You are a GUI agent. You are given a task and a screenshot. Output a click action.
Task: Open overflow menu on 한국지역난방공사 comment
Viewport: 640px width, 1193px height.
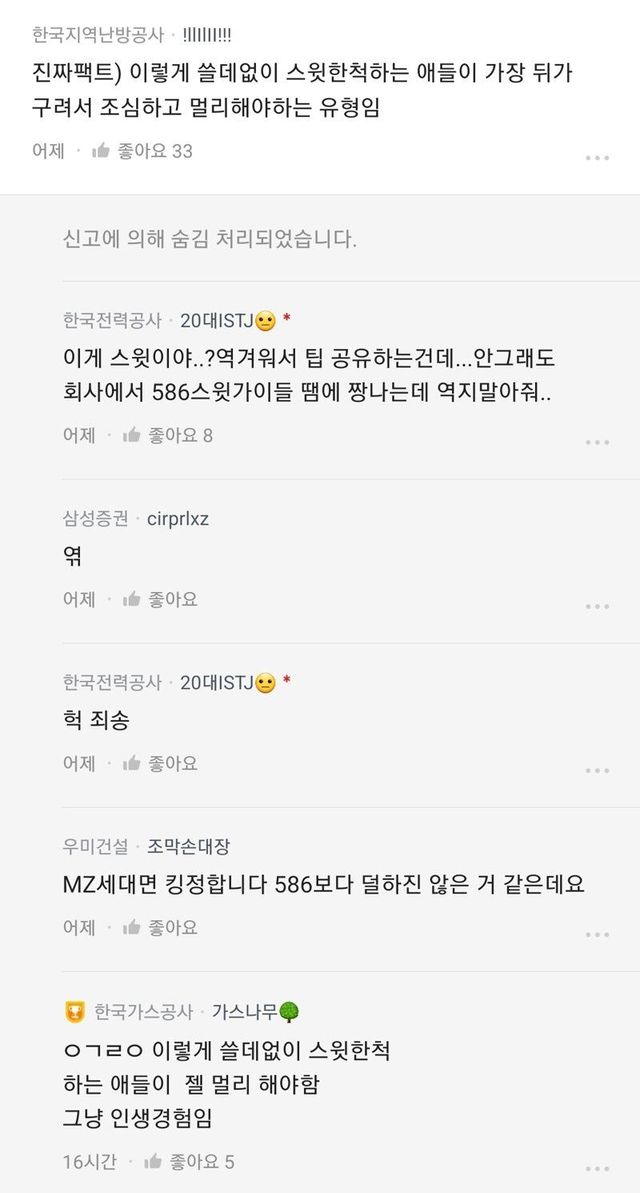(x=597, y=158)
